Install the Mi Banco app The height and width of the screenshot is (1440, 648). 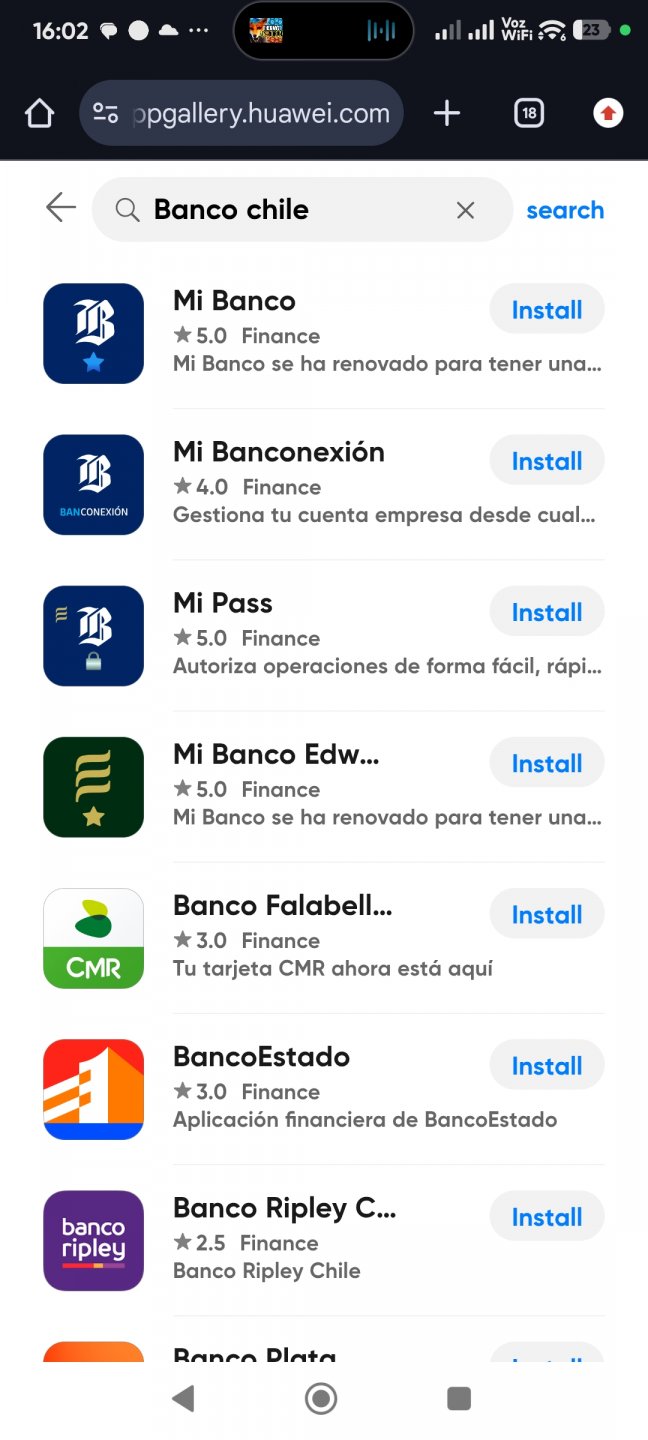[546, 310]
